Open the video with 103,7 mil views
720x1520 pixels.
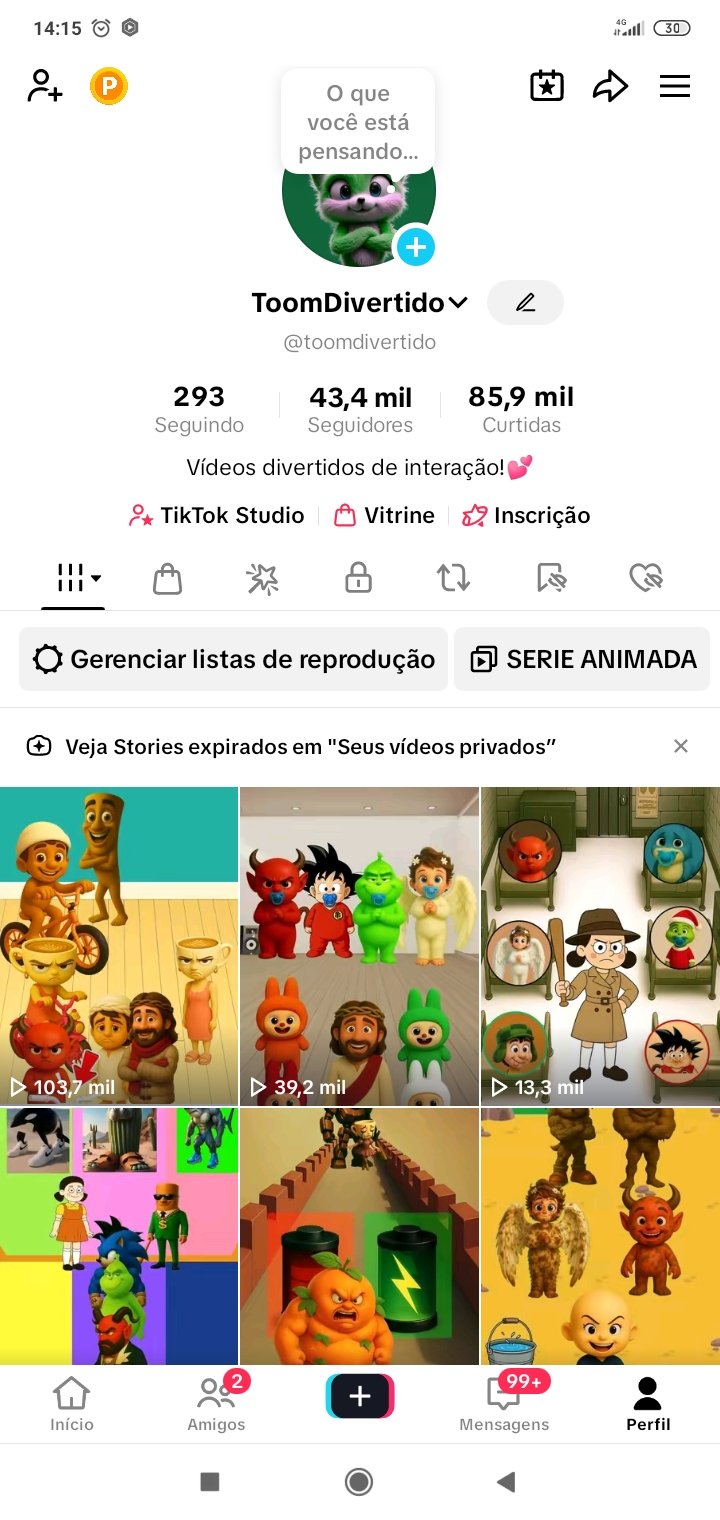coord(118,945)
